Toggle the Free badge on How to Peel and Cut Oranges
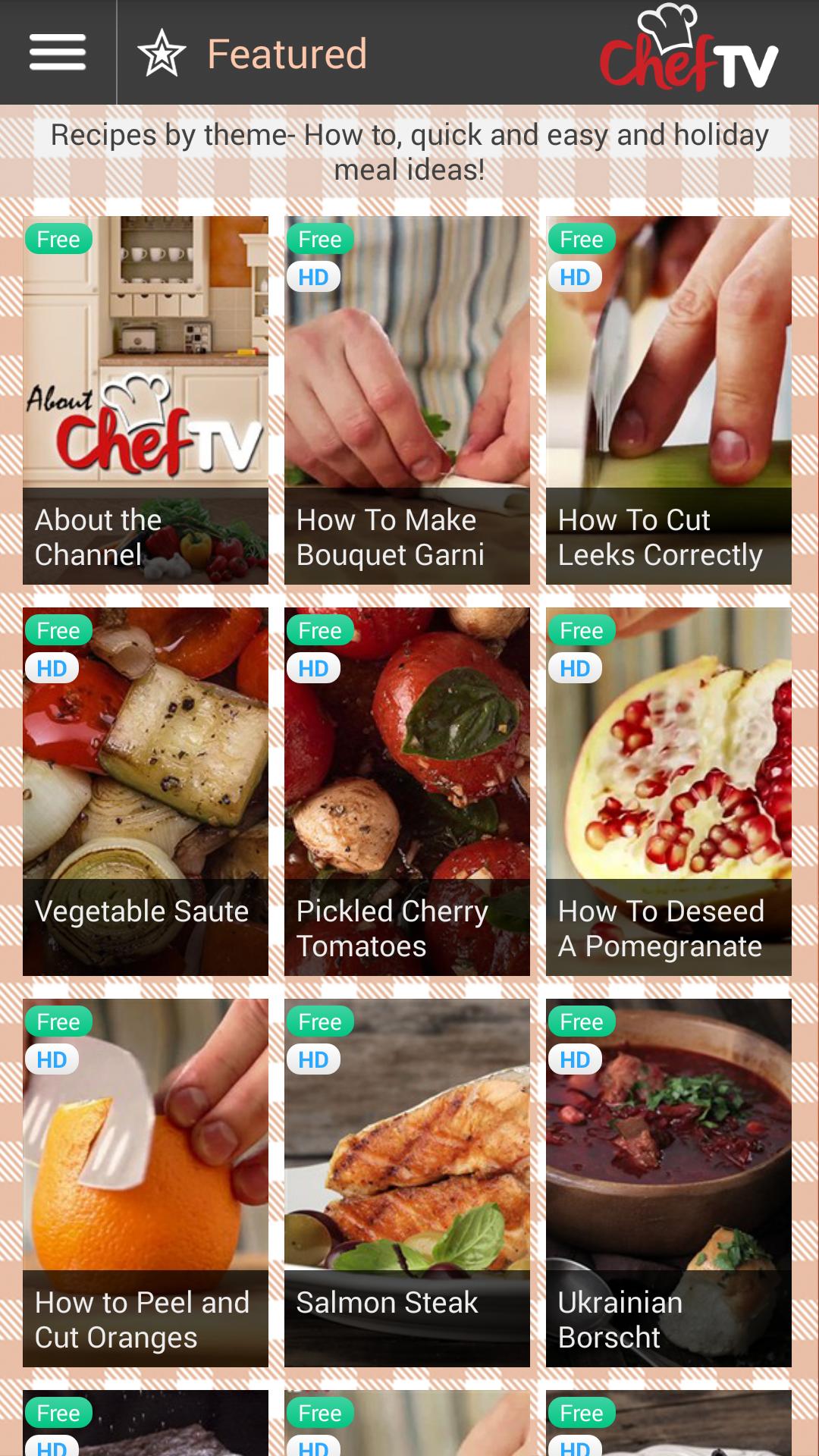Screen dimensions: 819x1456 click(x=58, y=1021)
